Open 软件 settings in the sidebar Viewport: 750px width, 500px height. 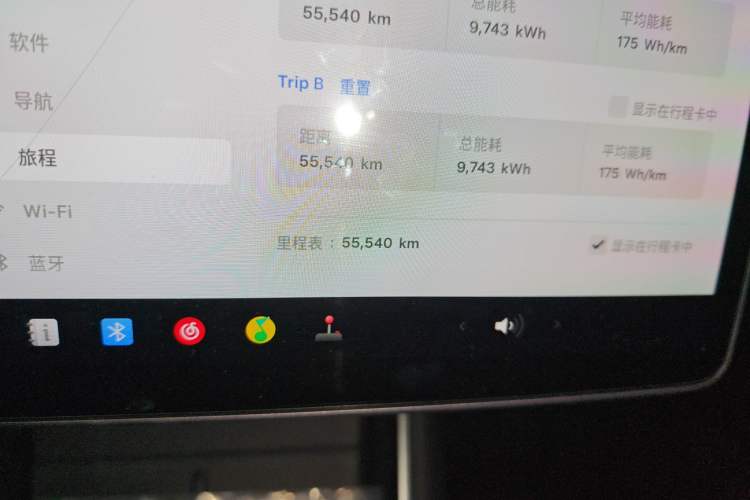[x=29, y=42]
